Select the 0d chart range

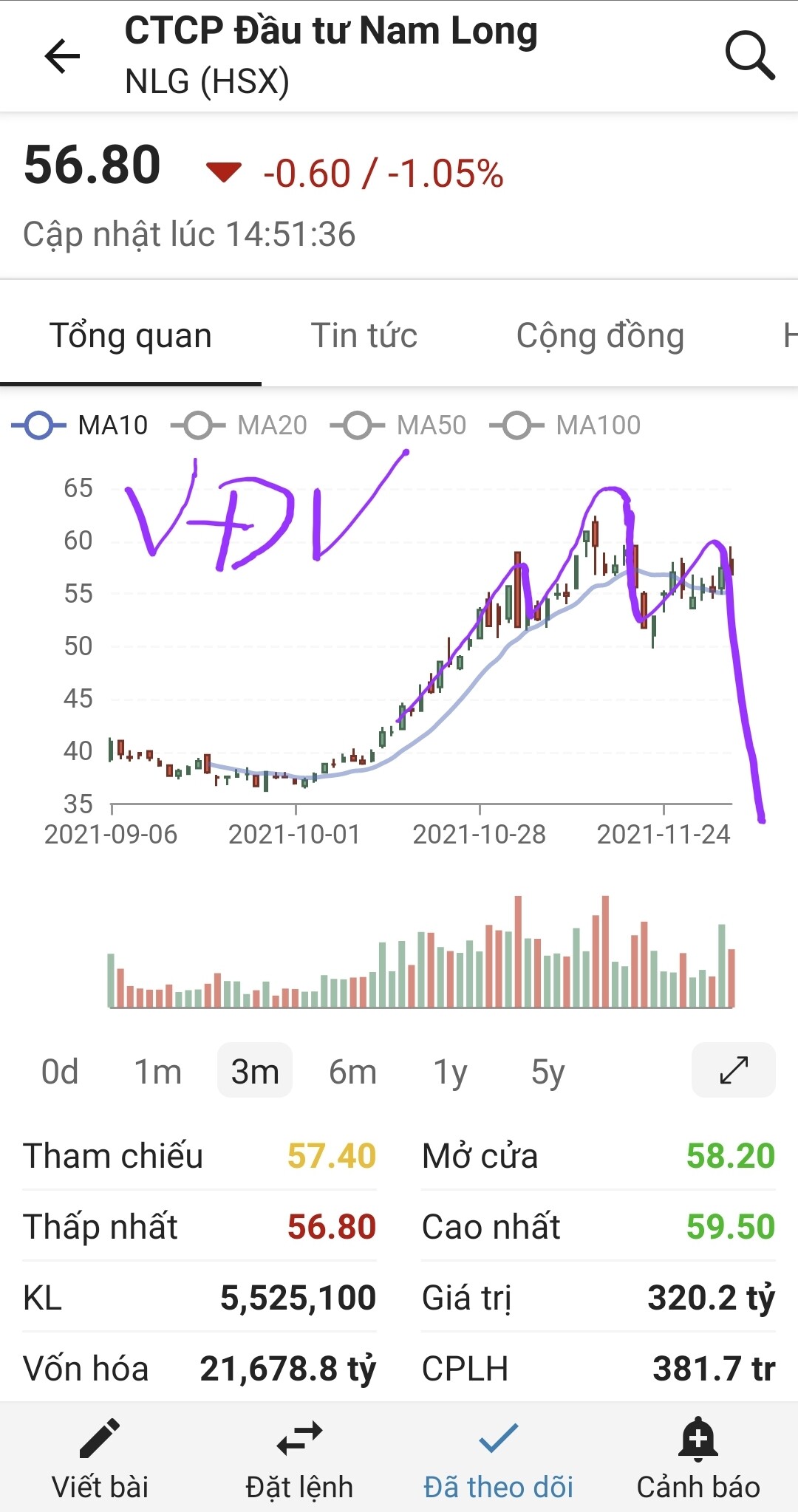60,1071
